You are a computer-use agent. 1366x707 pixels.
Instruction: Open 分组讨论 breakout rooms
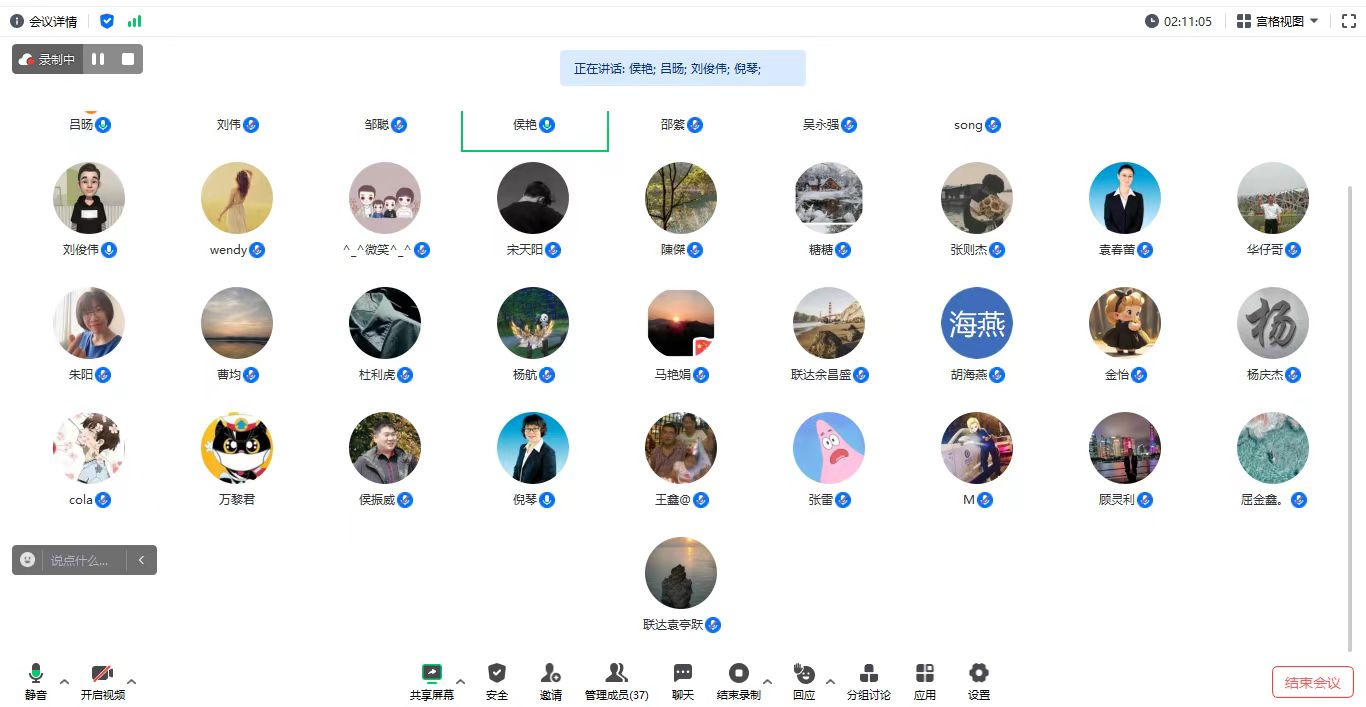[x=868, y=680]
